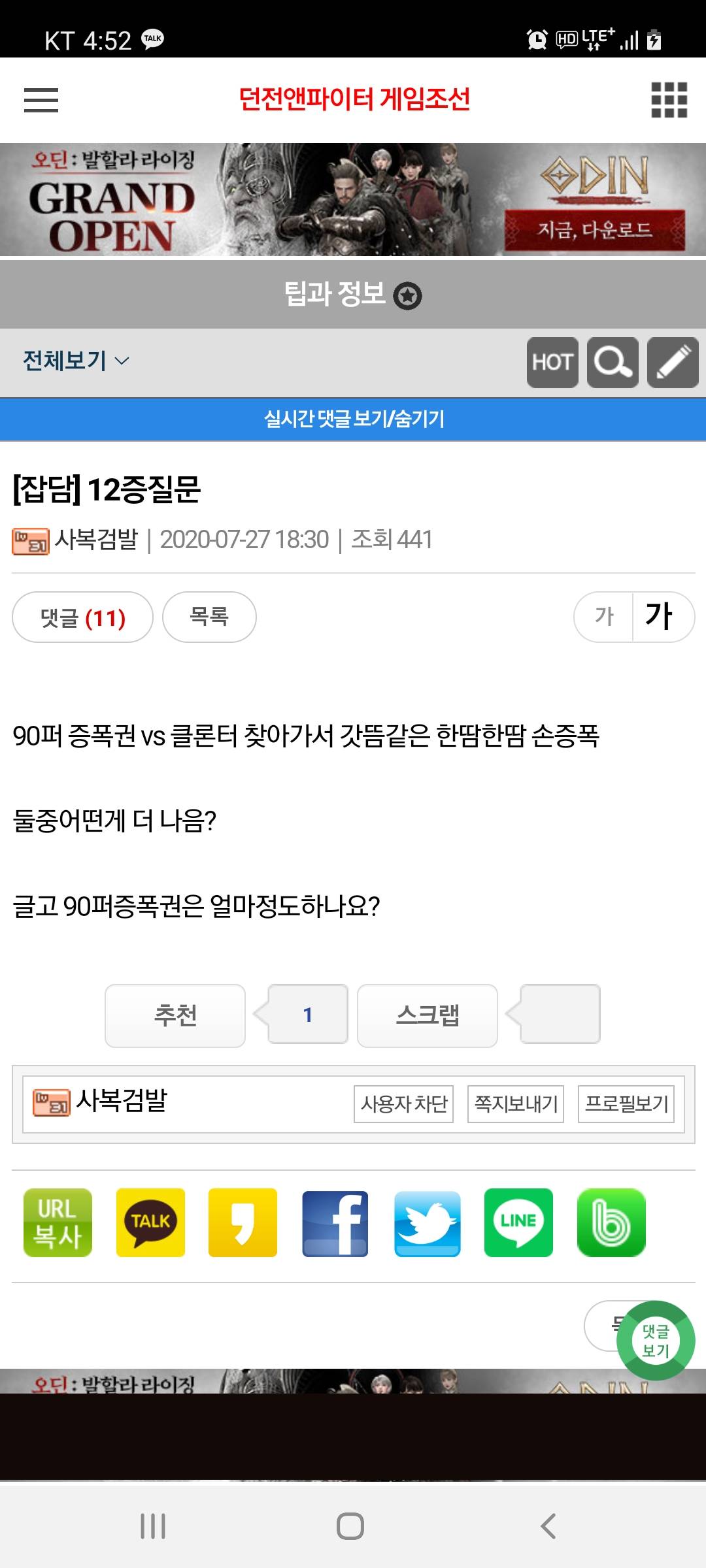706x1568 pixels.
Task: Recommend the post with 추천
Action: [x=175, y=1015]
